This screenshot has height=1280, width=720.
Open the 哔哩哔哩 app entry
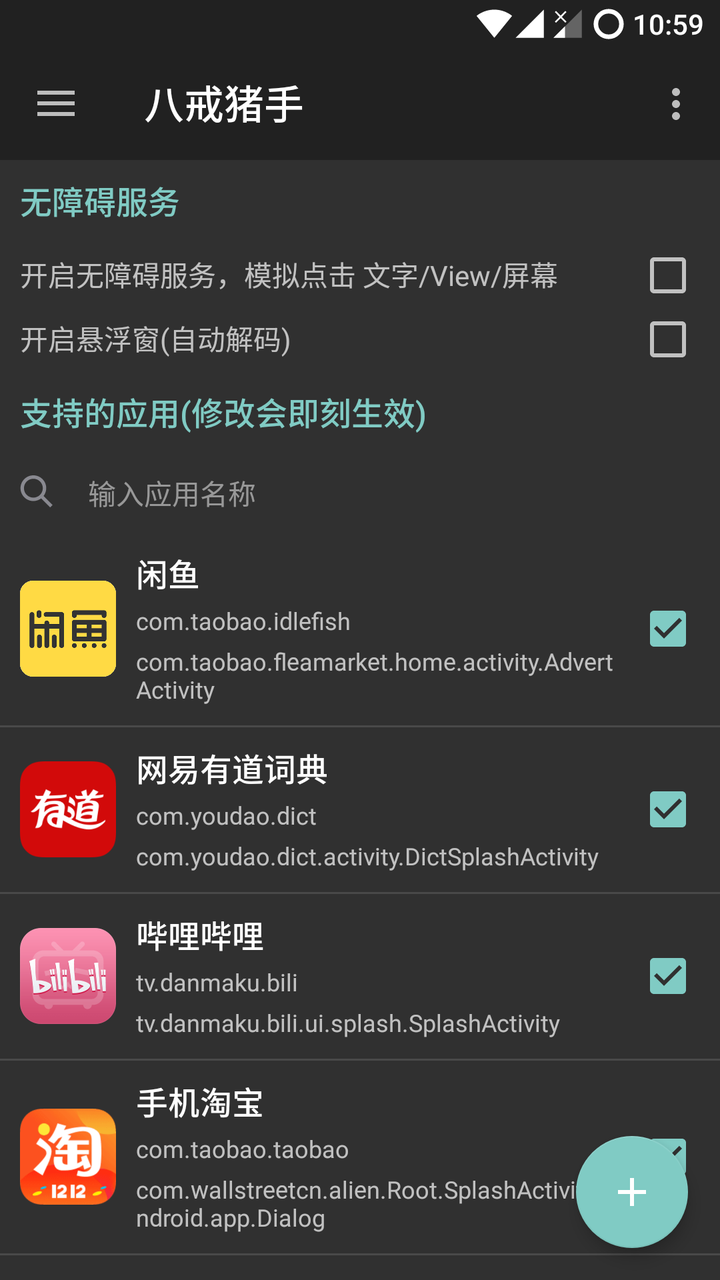click(360, 977)
